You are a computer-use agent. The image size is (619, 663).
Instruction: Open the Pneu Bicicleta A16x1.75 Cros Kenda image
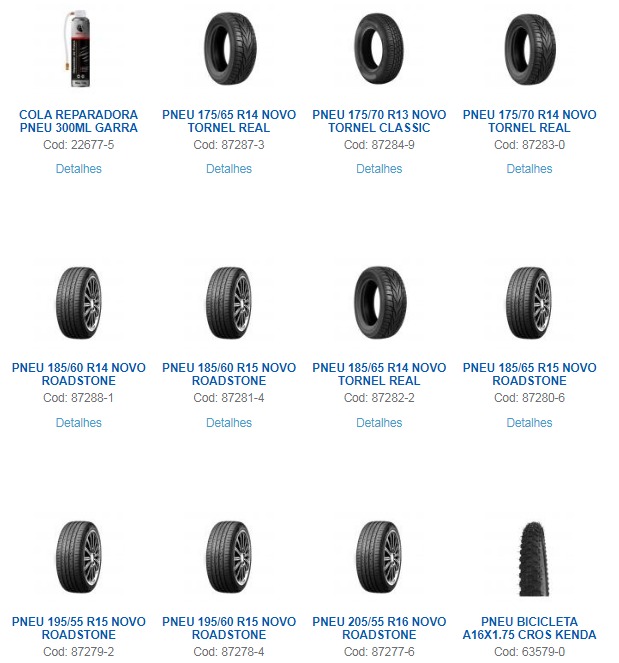coord(529,557)
